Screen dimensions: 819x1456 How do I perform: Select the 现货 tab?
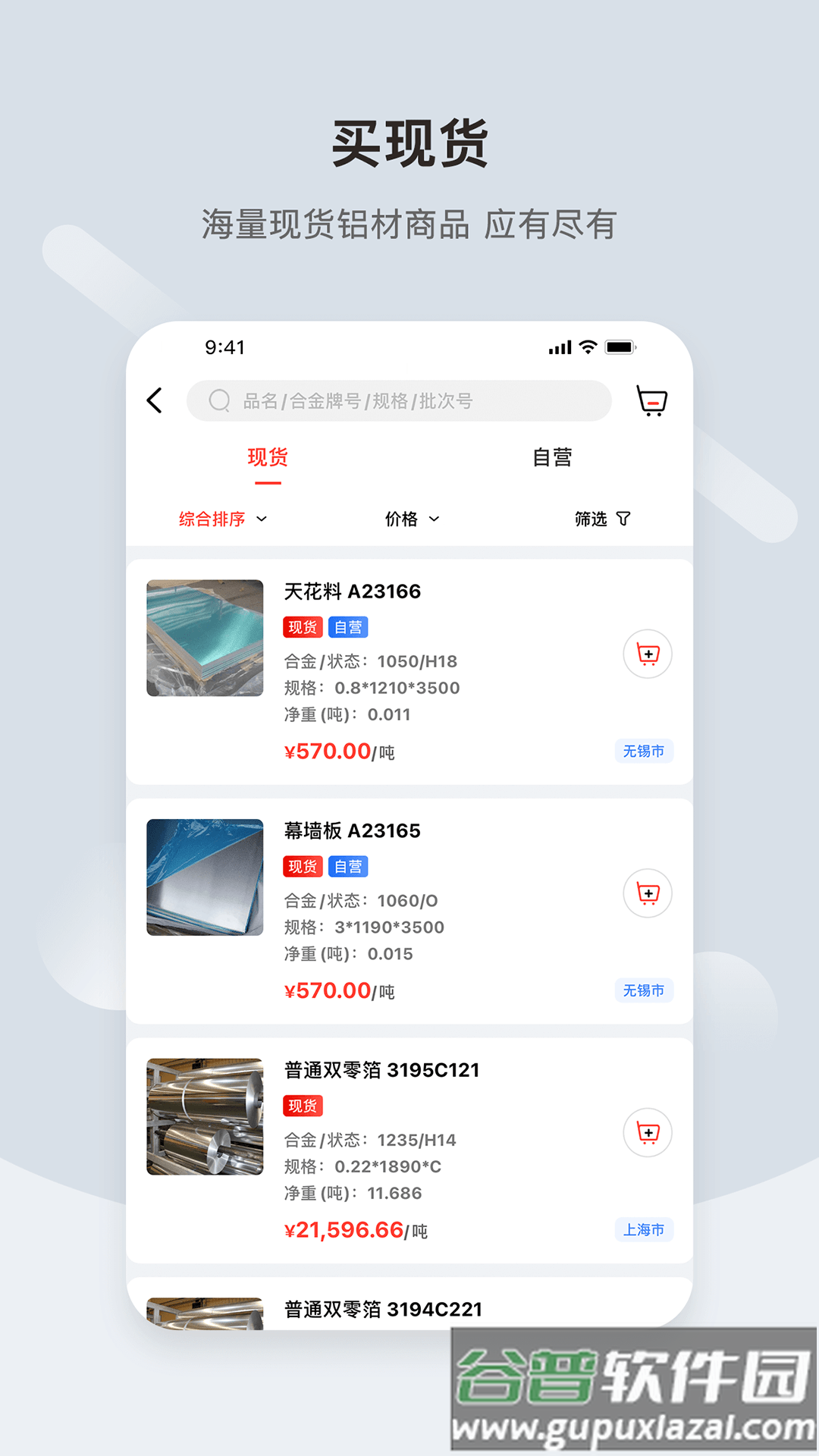pos(266,457)
